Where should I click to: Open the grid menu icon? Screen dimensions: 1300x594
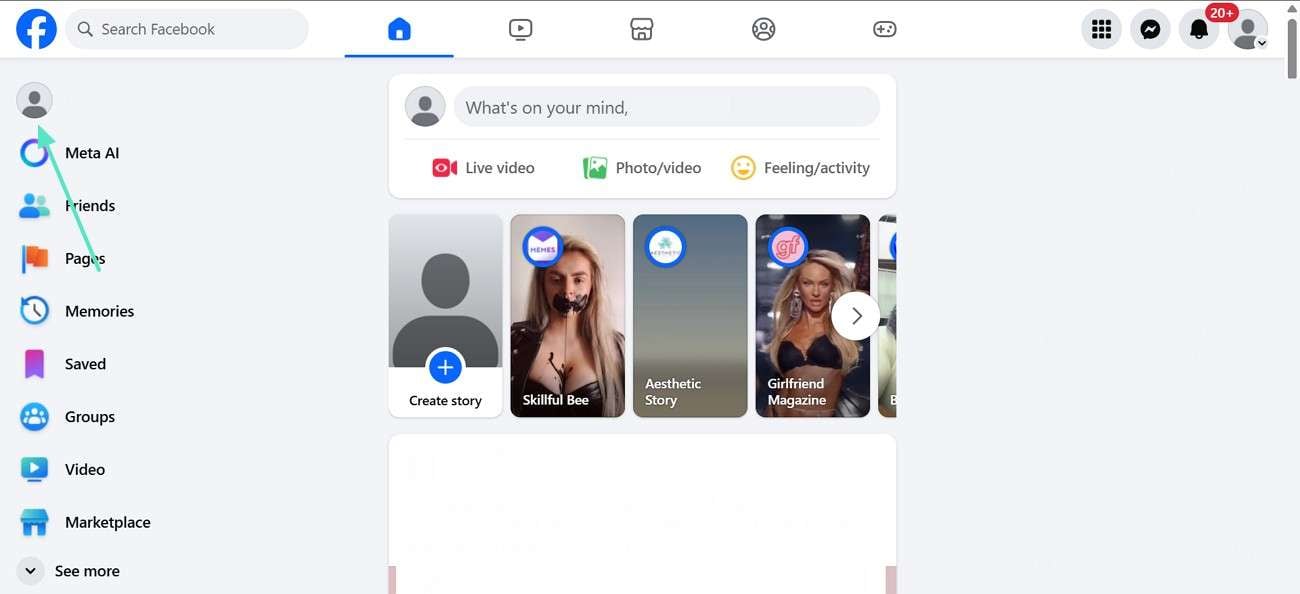(1101, 30)
